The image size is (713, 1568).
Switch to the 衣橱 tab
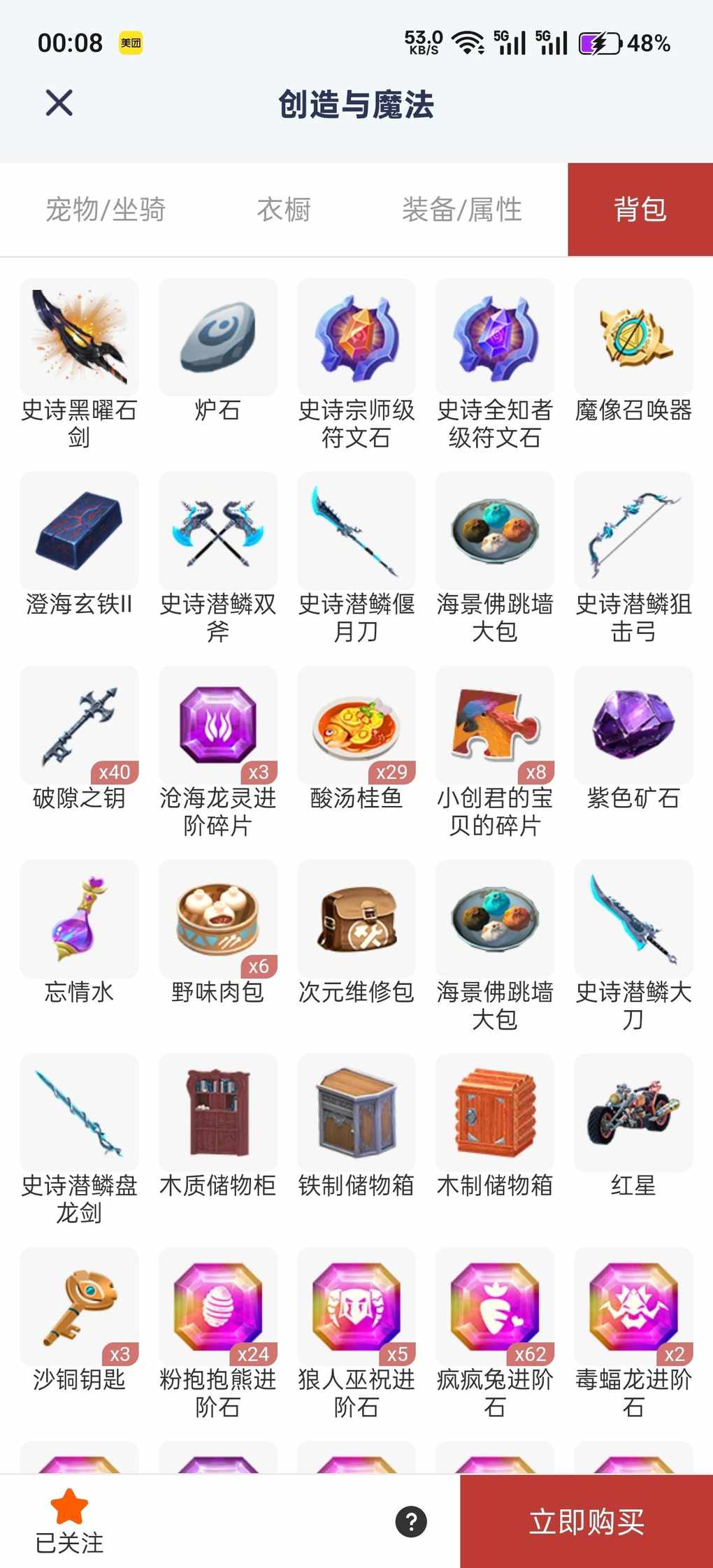284,209
